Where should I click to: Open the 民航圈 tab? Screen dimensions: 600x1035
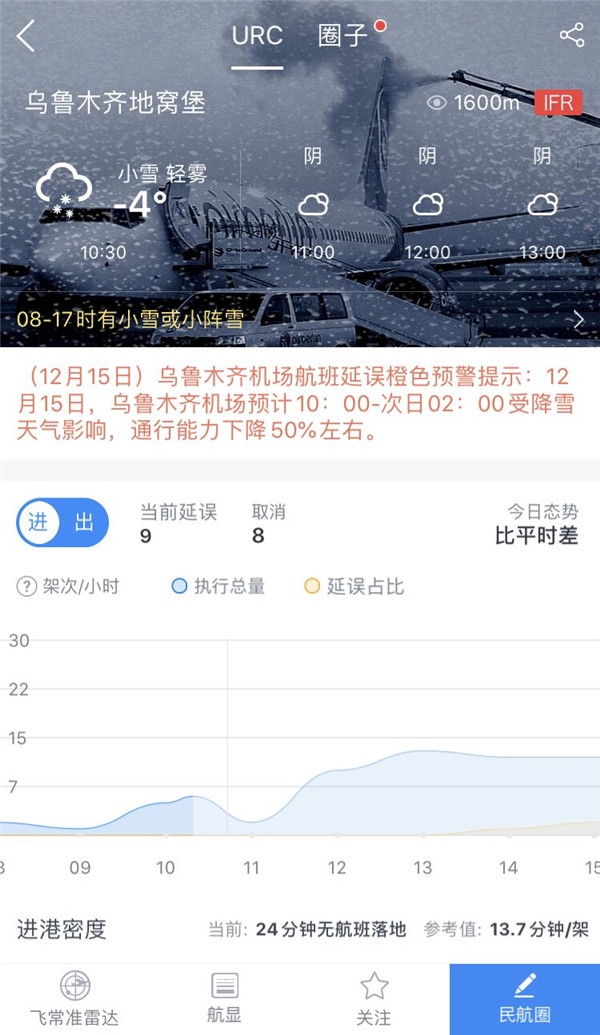(524, 999)
